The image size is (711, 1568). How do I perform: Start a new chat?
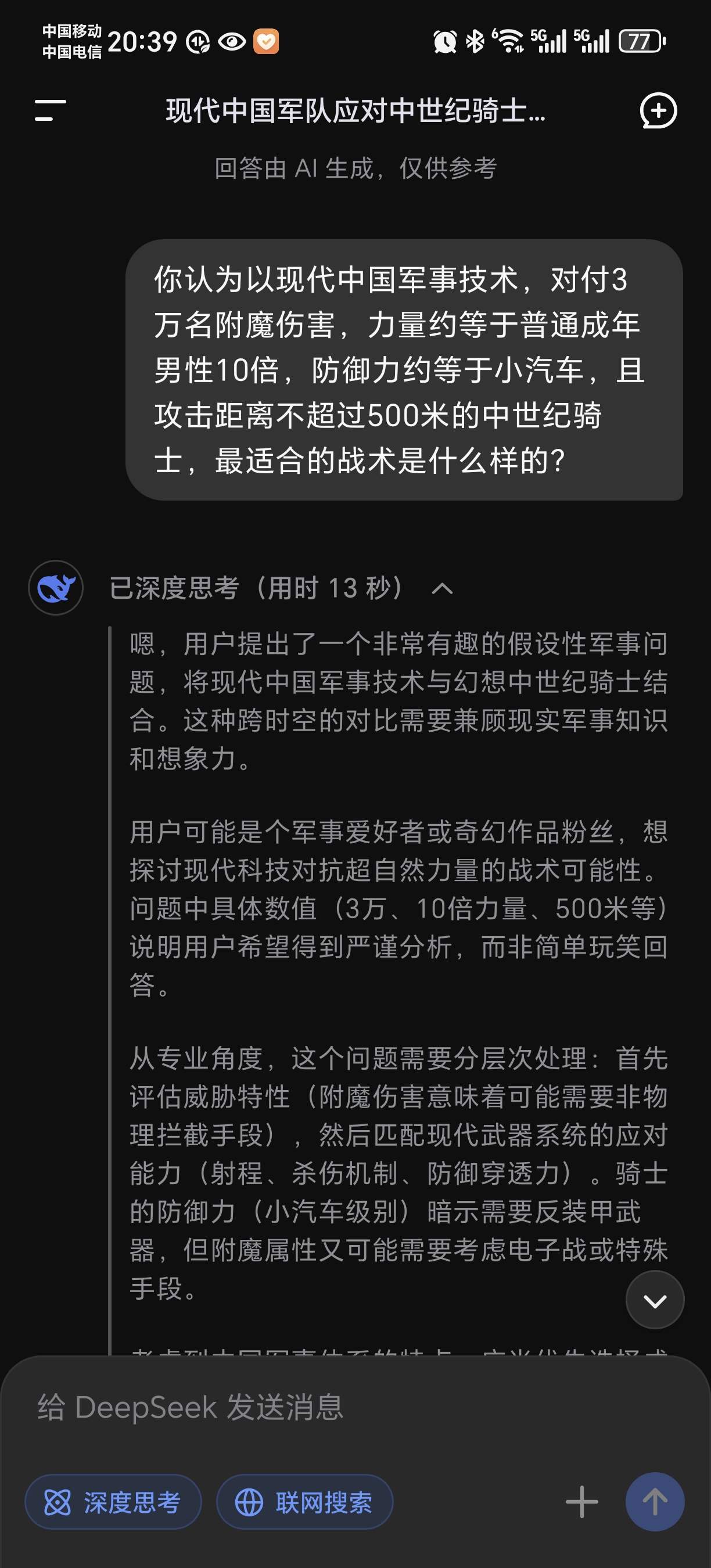tap(658, 111)
